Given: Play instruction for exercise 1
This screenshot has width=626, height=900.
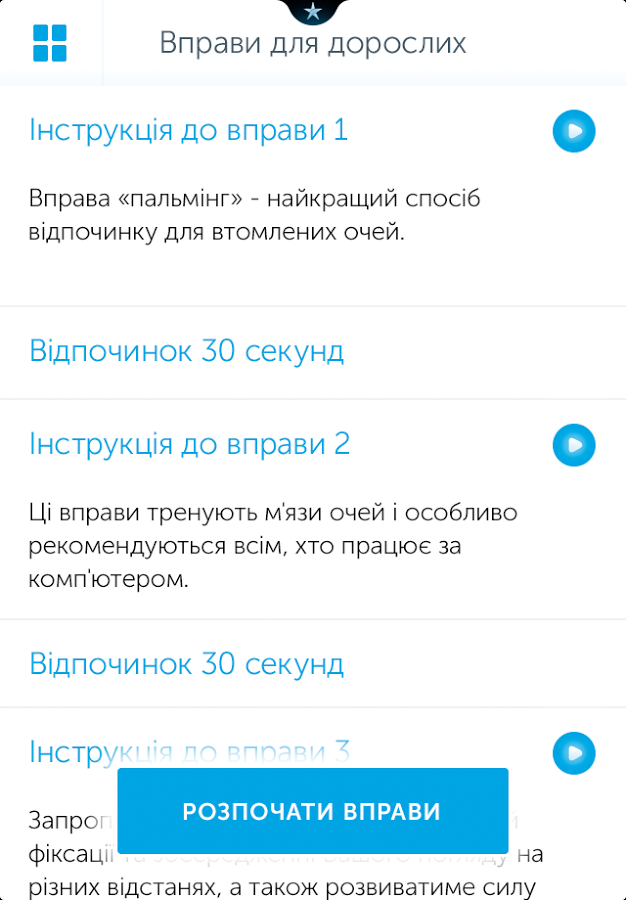Looking at the screenshot, I should (x=574, y=131).
